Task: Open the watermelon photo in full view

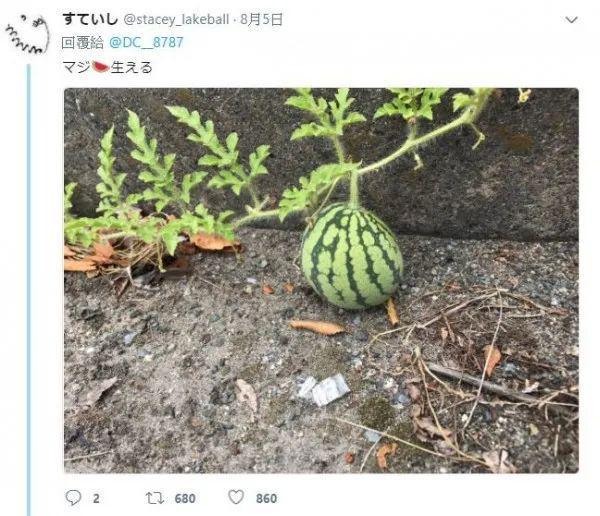Action: click(321, 280)
